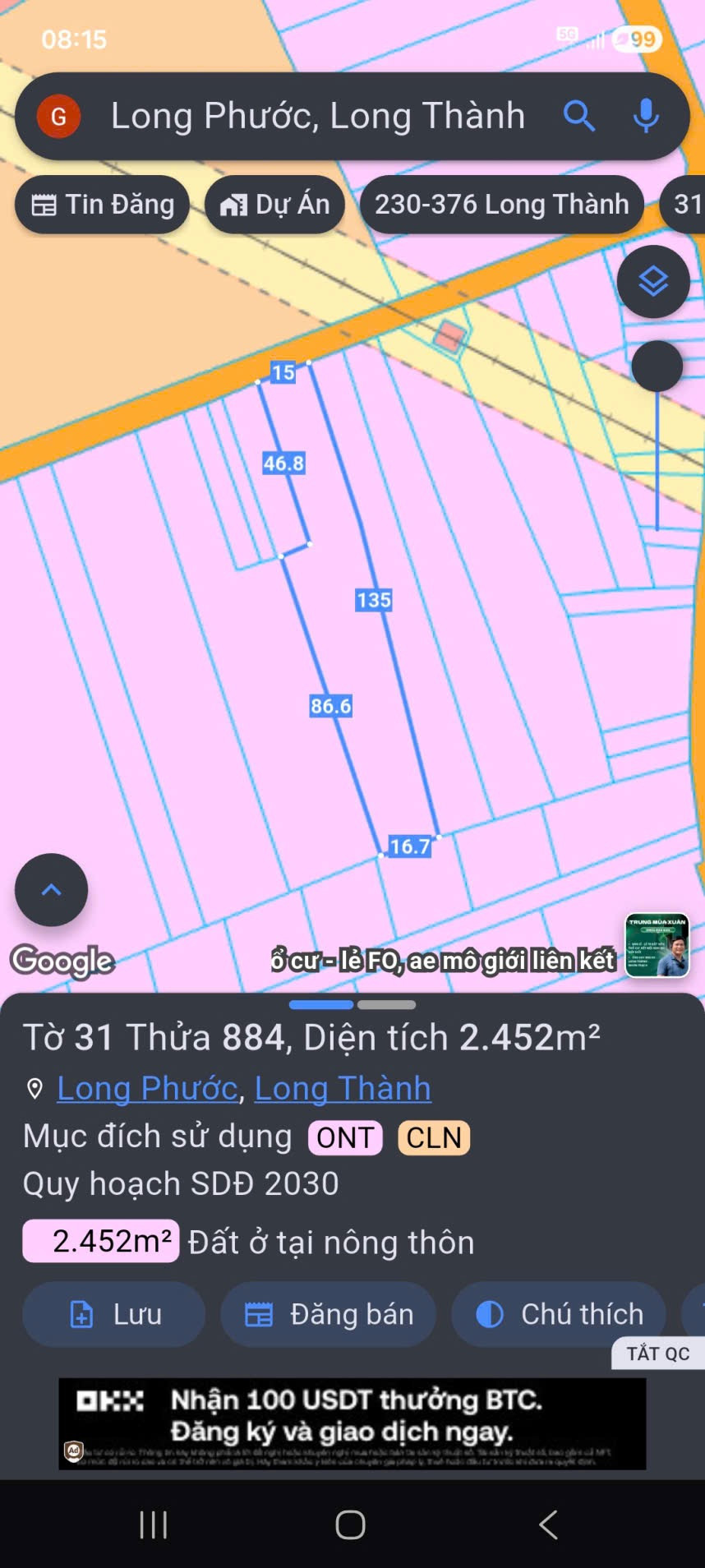Dismiss the ad with TẮT QC
The width and height of the screenshot is (705, 1568).
[x=658, y=1354]
